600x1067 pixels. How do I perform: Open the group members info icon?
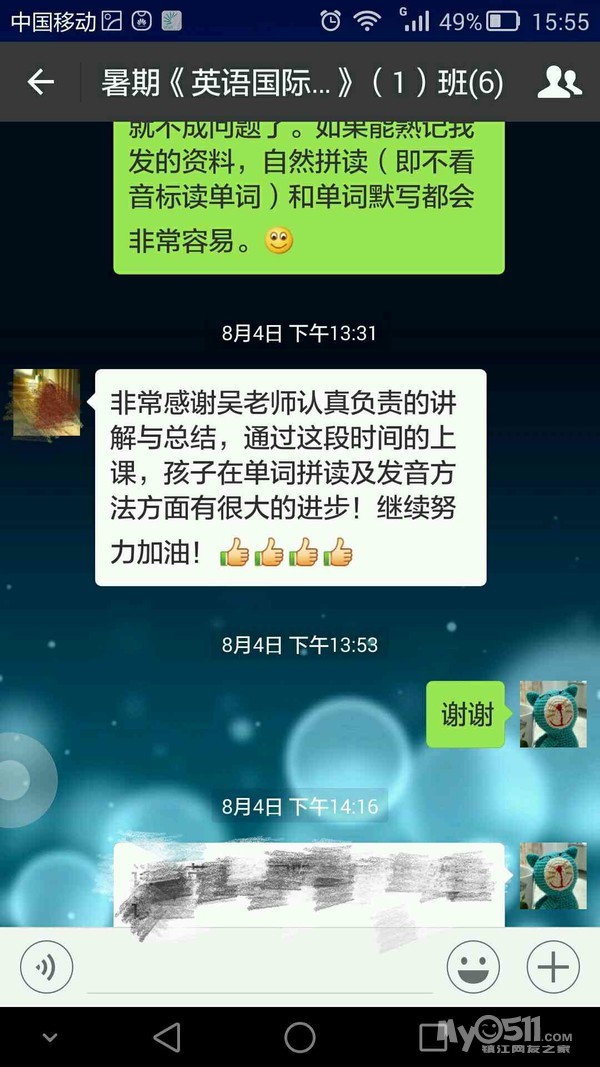point(559,82)
